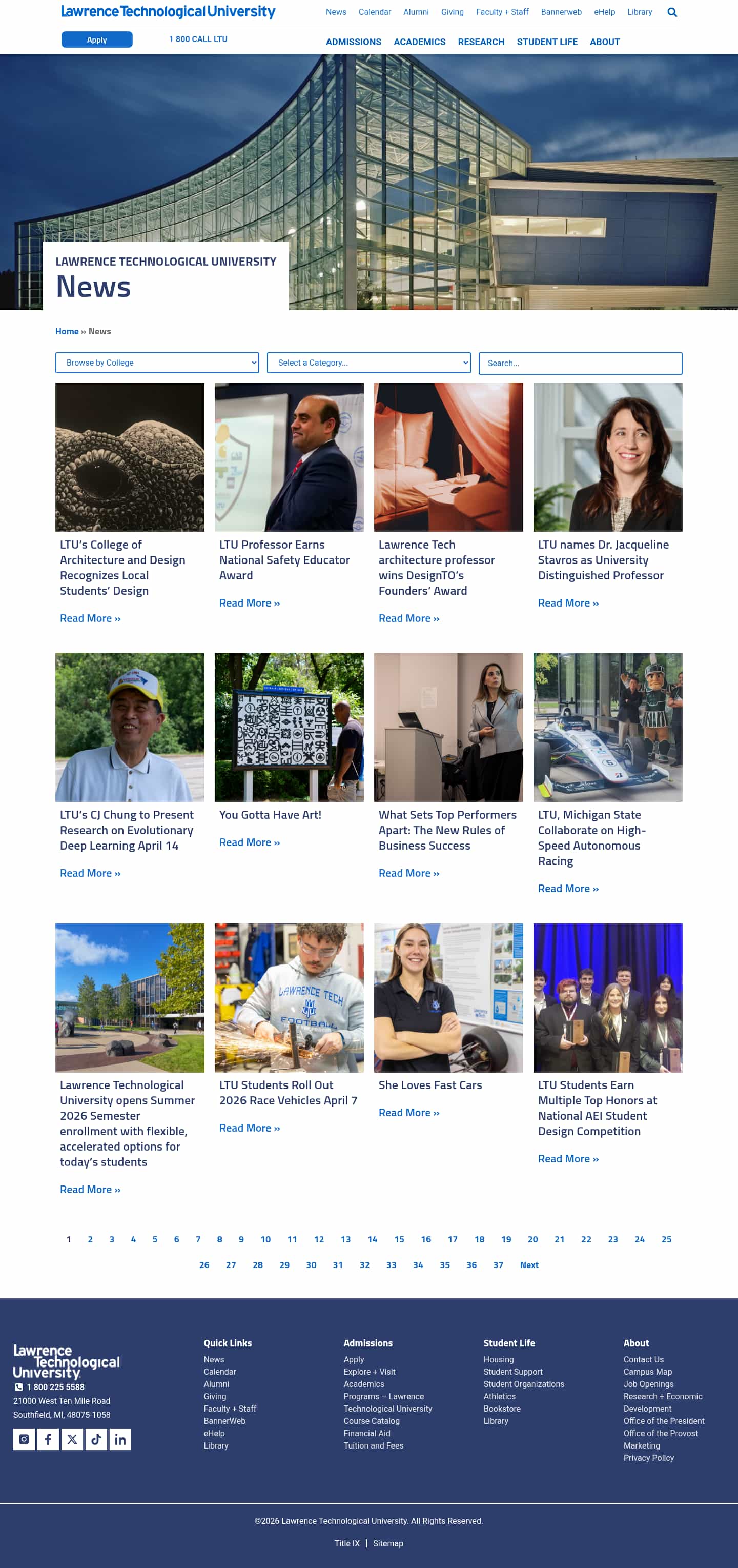The height and width of the screenshot is (1568, 738).
Task: Focus the news Search field
Action: point(580,364)
